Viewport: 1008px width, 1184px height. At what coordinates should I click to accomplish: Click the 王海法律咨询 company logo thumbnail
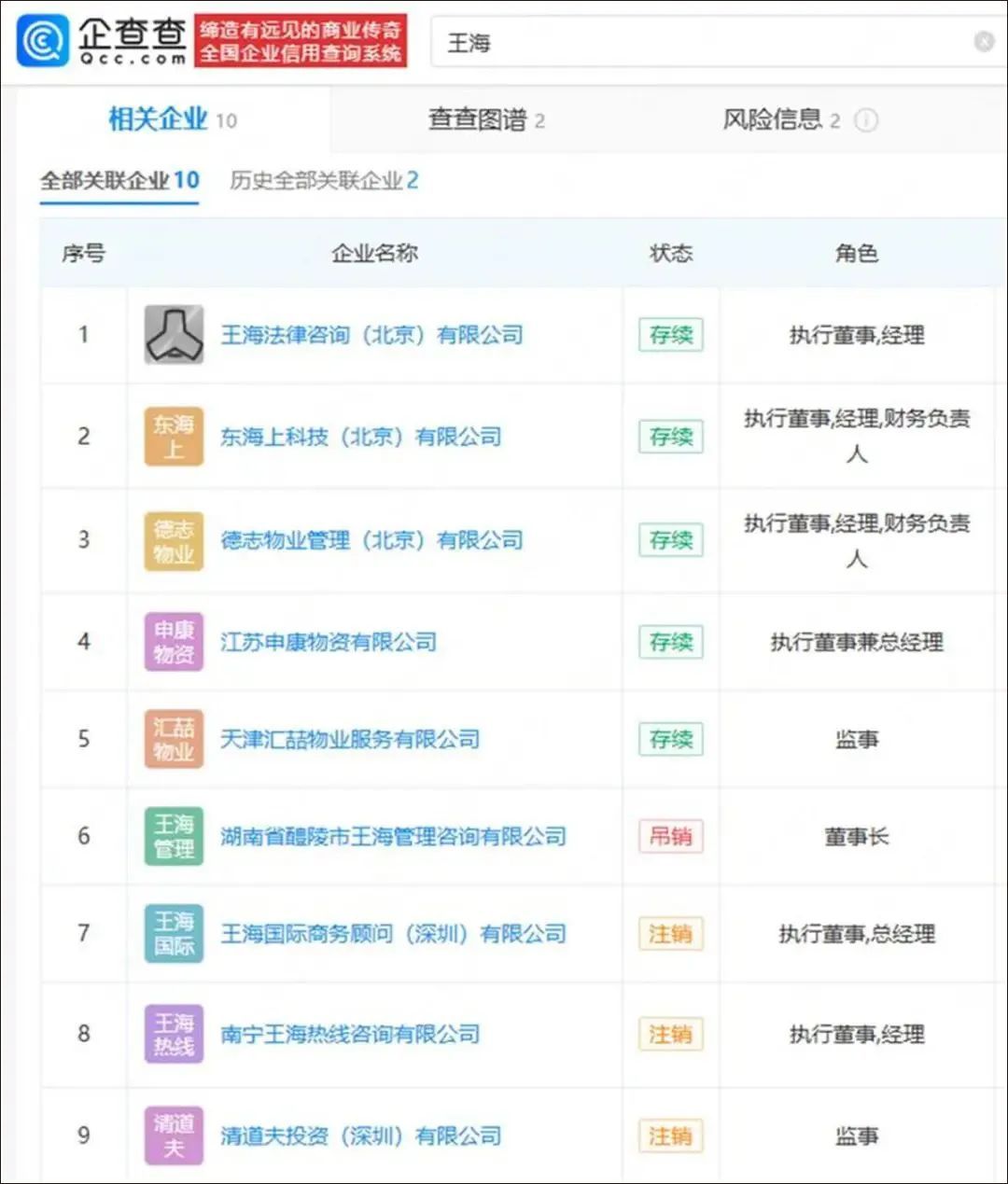coord(173,335)
